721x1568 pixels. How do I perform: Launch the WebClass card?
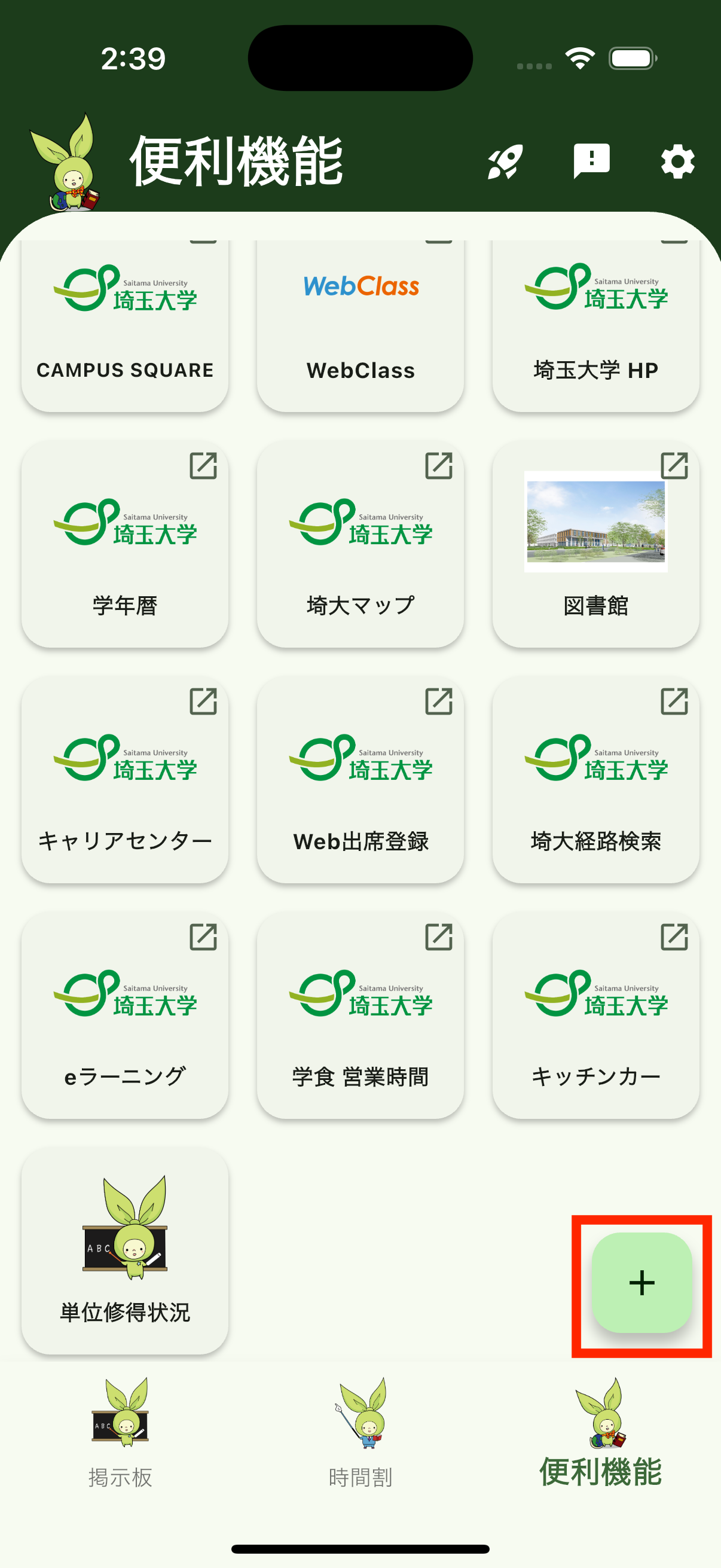coord(360,326)
